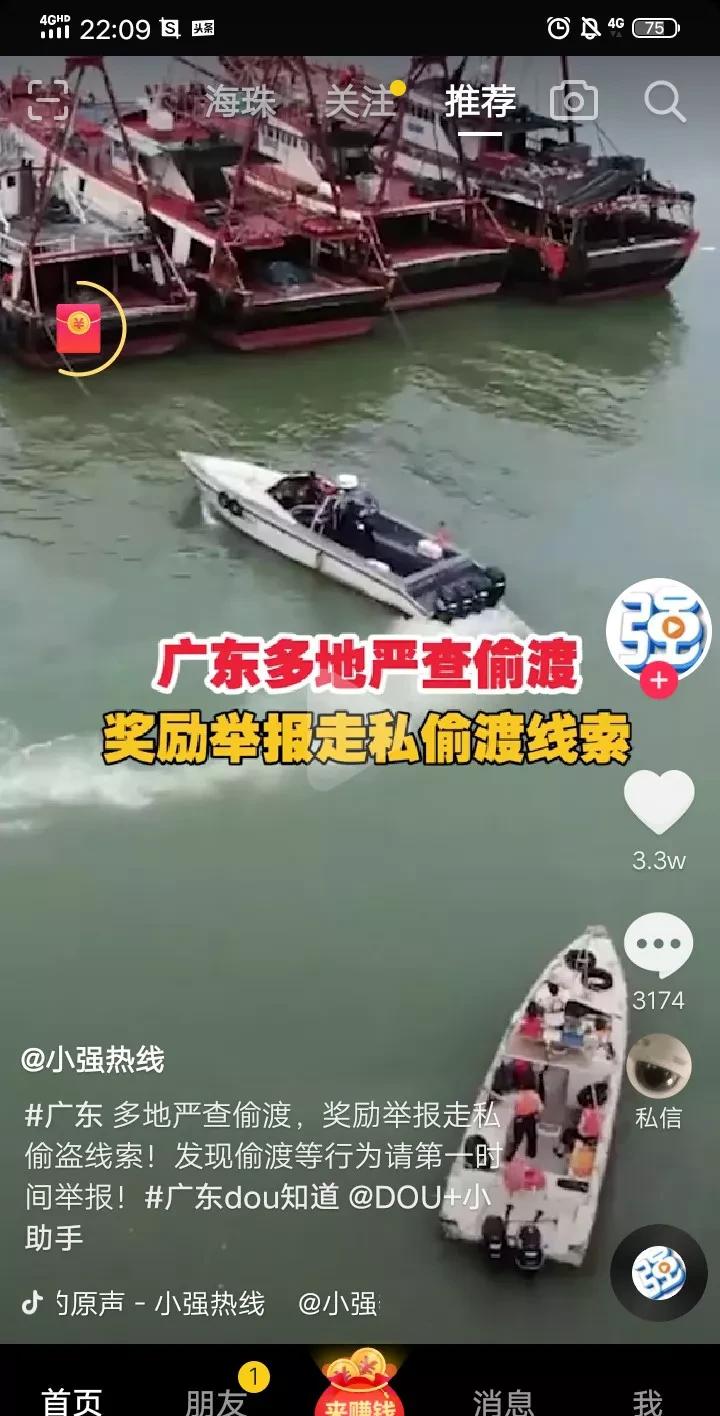This screenshot has height=1416, width=720.
Task: Select the 推荐 tab
Action: pyautogui.click(x=480, y=102)
